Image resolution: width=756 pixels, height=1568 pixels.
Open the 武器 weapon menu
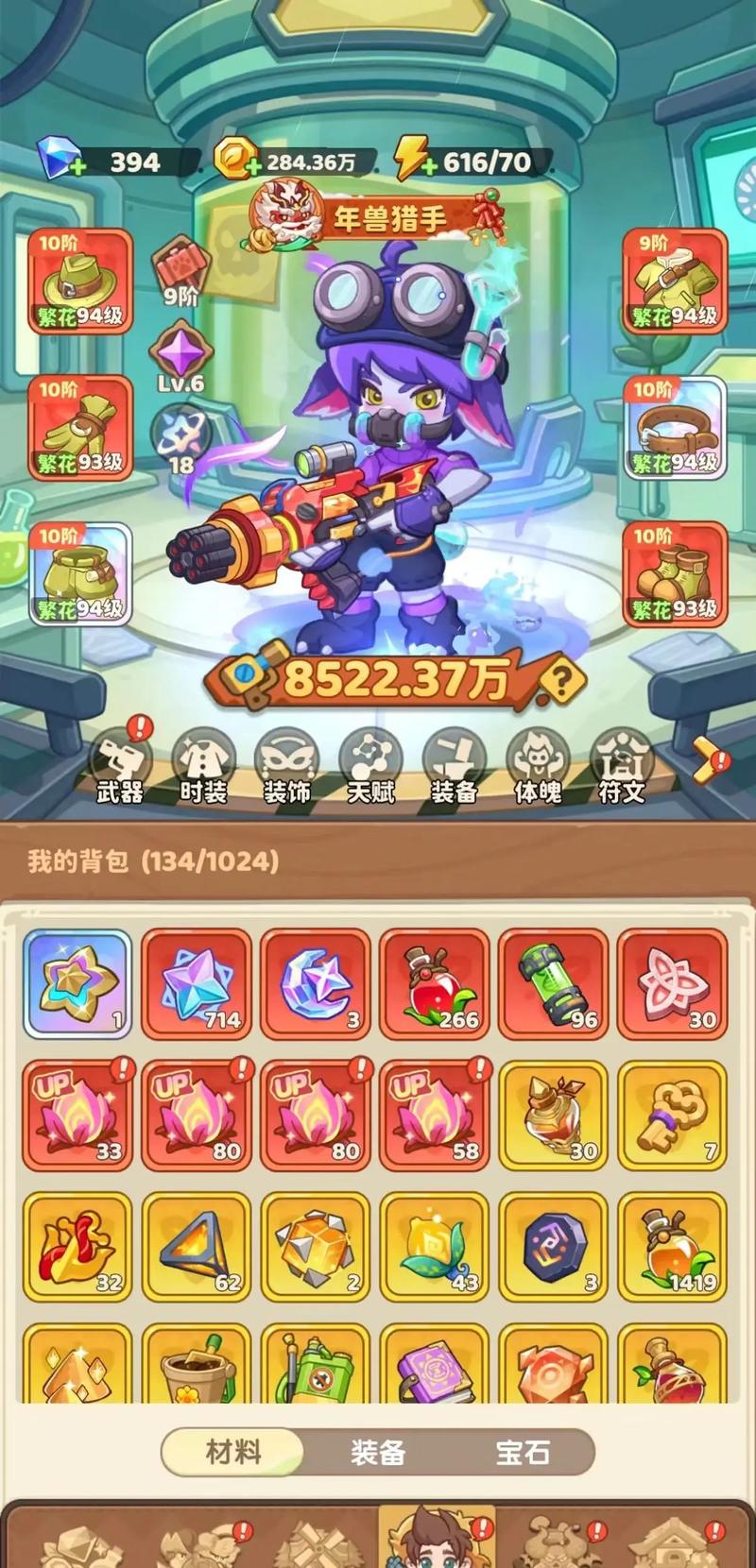(x=121, y=767)
